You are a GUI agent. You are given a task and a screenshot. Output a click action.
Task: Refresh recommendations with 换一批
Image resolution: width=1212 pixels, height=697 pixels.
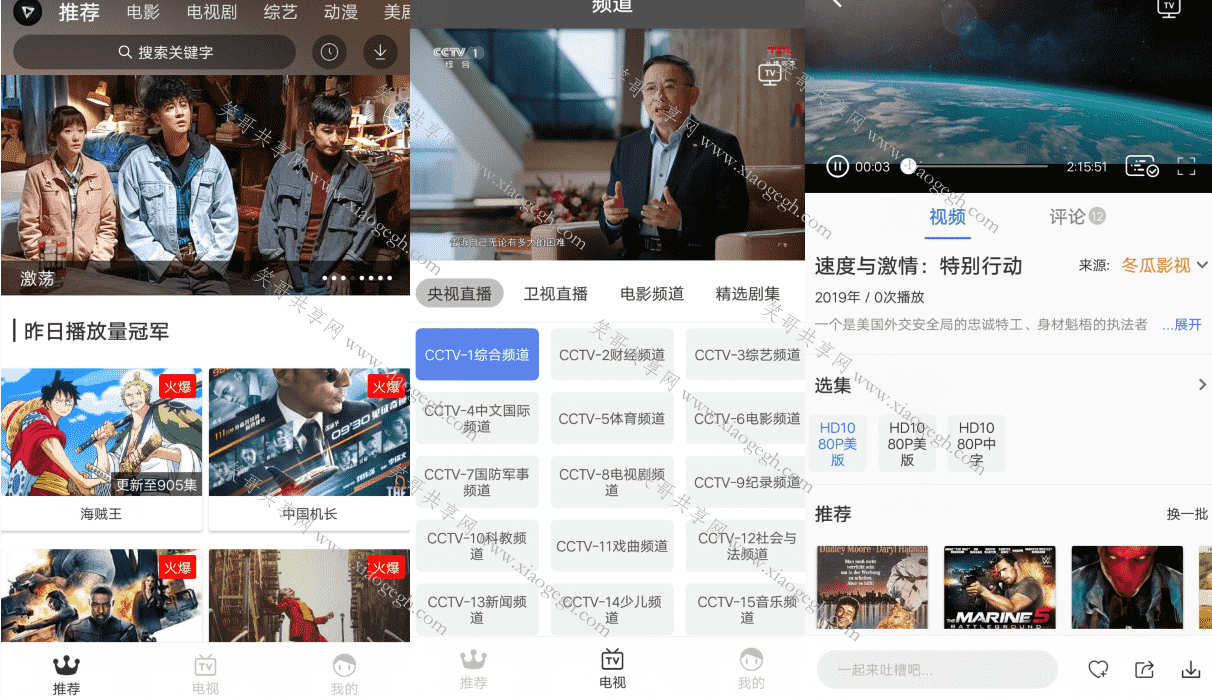[1187, 514]
